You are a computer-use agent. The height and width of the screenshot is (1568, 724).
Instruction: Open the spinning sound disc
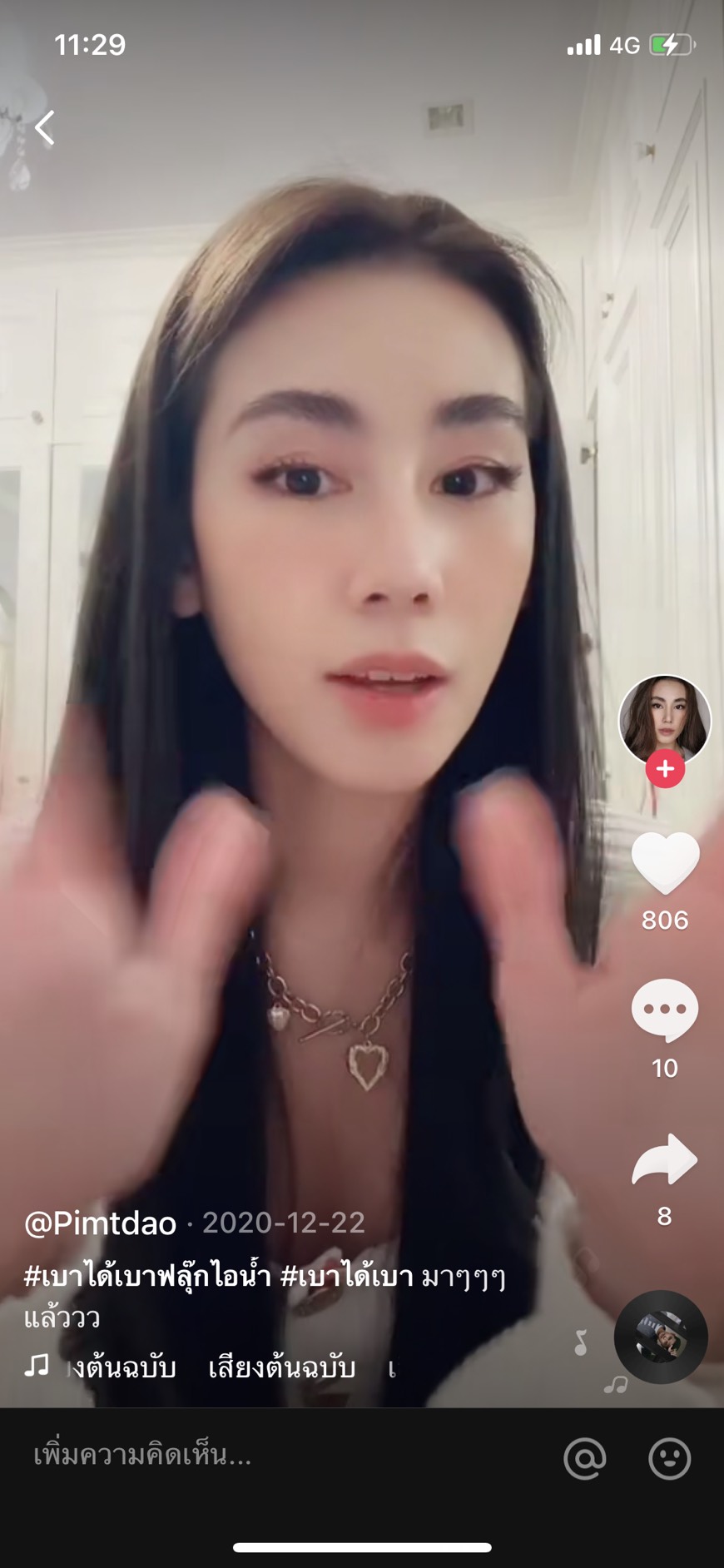pos(661,1337)
